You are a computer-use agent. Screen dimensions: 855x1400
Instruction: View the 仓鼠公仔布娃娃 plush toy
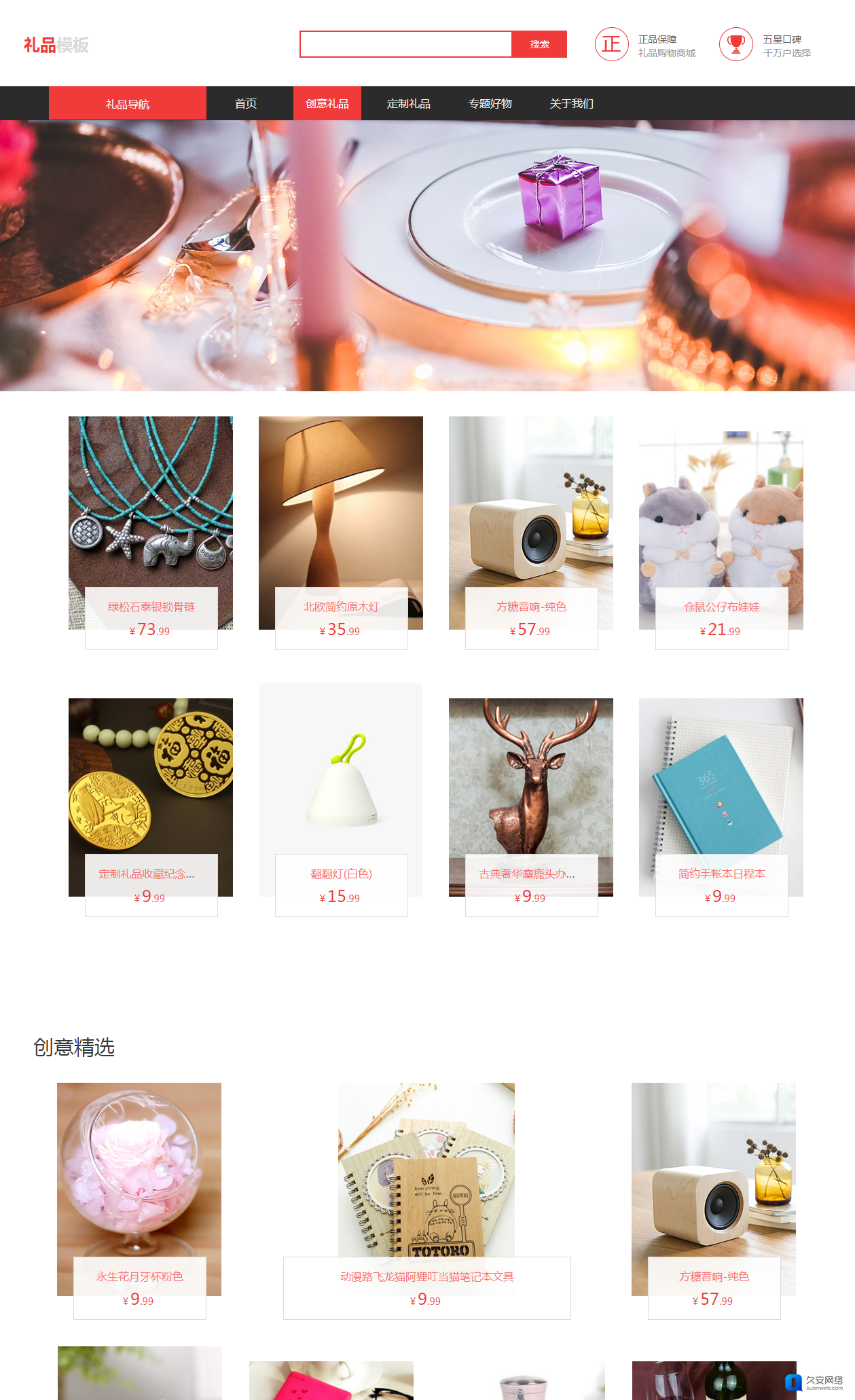[x=721, y=523]
